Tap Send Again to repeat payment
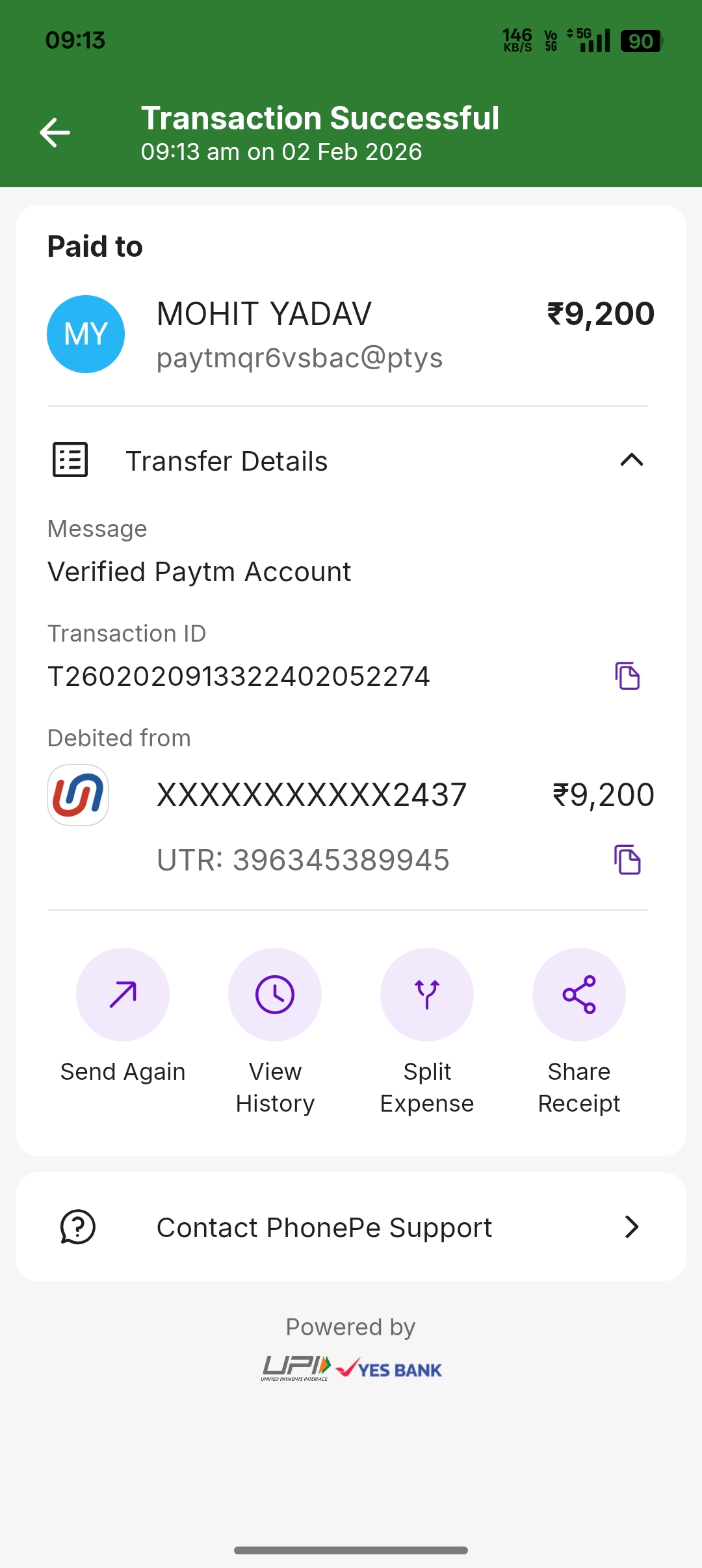The width and height of the screenshot is (702, 1568). [123, 995]
